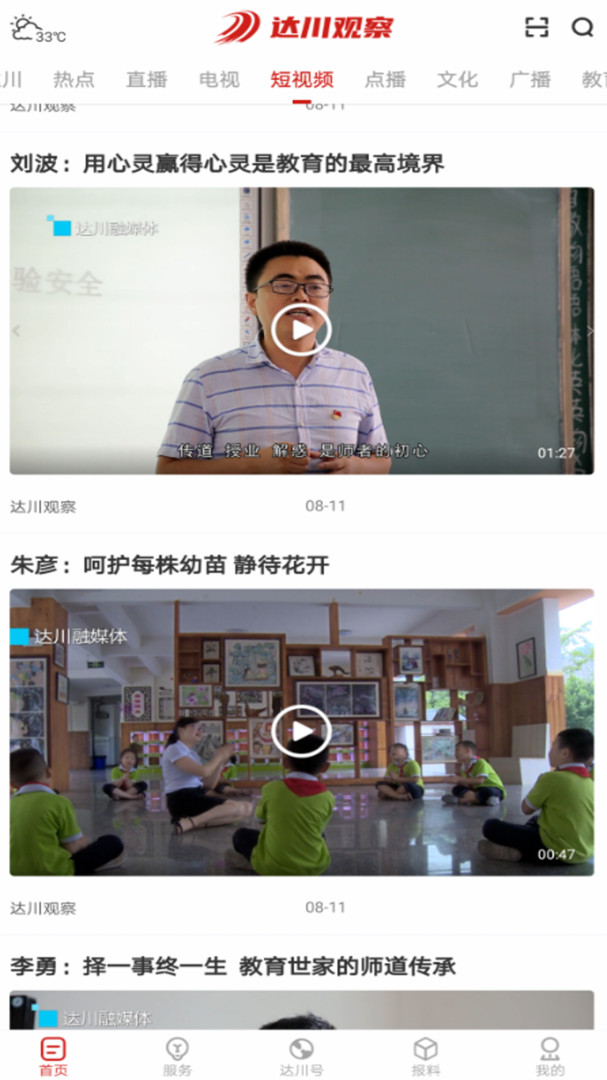The image size is (607, 1080).
Task: Switch to 达川号 in bottom navigation
Action: [301, 1056]
